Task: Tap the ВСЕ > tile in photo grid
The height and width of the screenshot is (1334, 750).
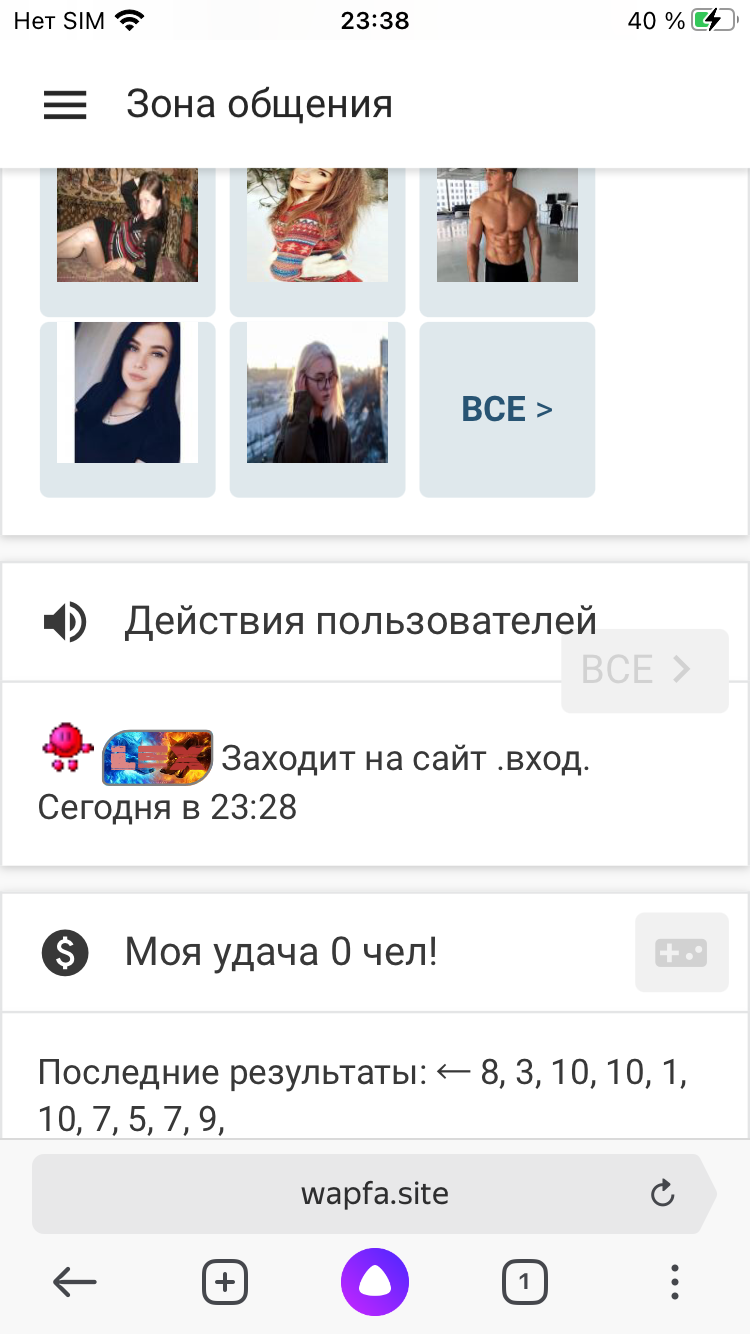Action: pos(507,409)
